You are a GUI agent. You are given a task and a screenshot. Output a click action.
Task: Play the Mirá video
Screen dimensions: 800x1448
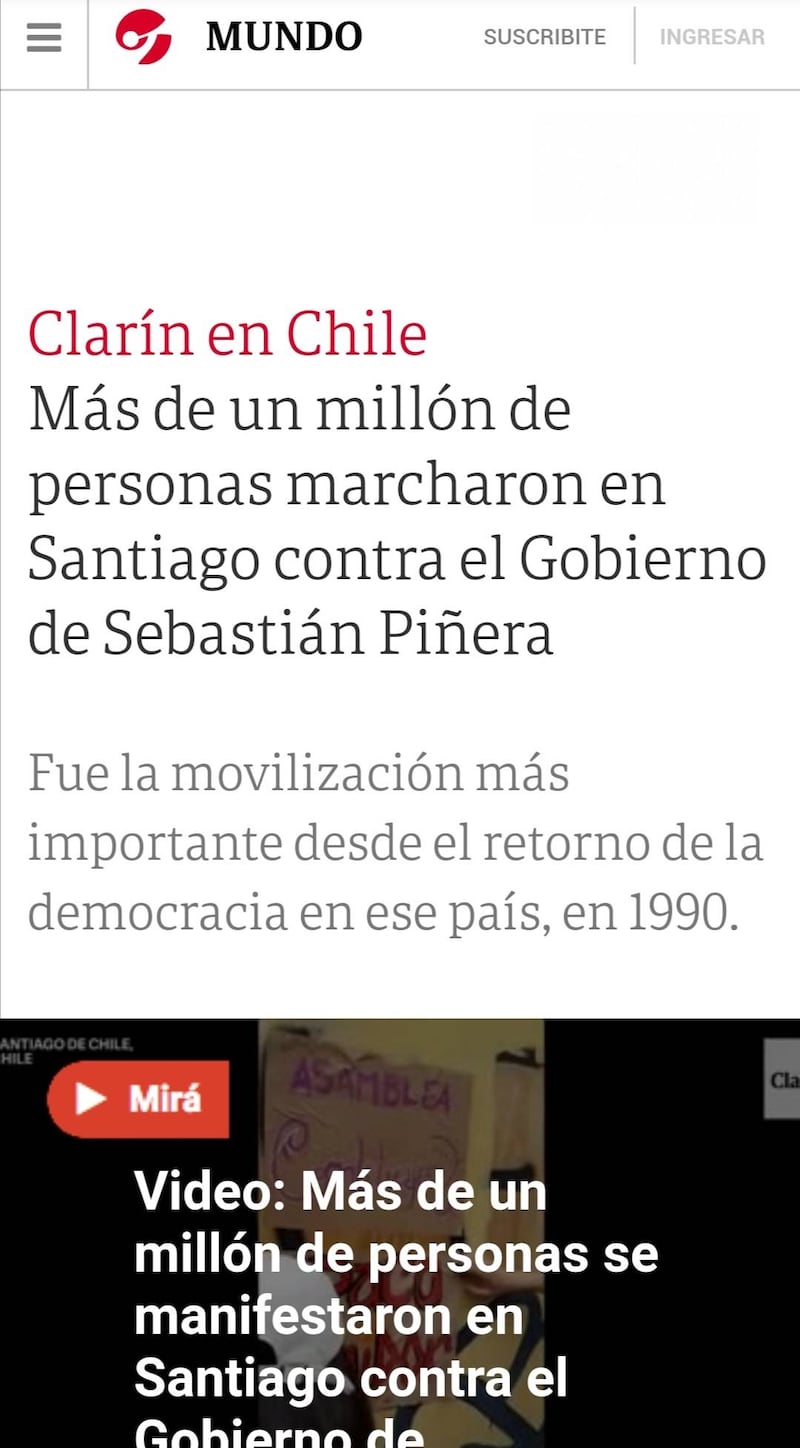click(138, 1099)
